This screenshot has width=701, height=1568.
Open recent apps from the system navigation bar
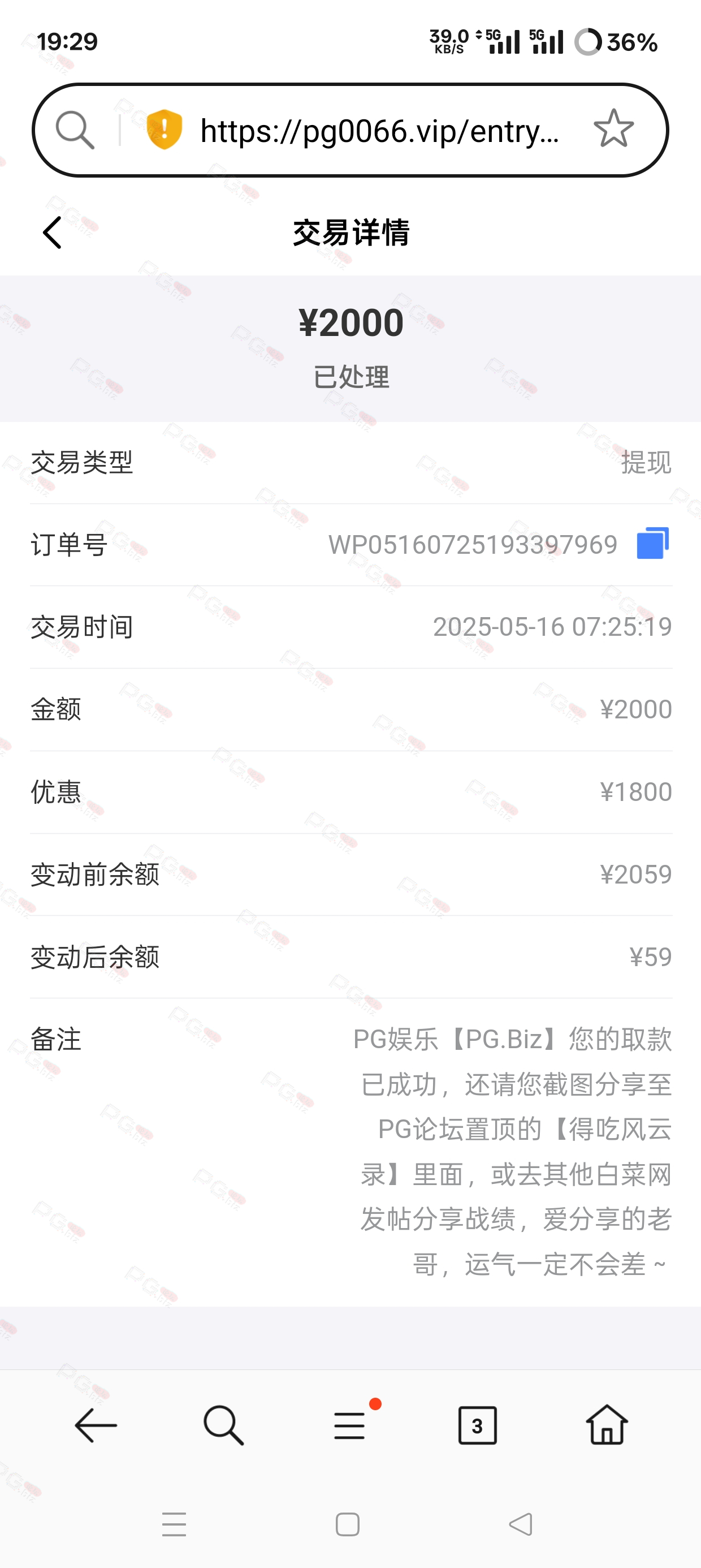click(174, 1524)
